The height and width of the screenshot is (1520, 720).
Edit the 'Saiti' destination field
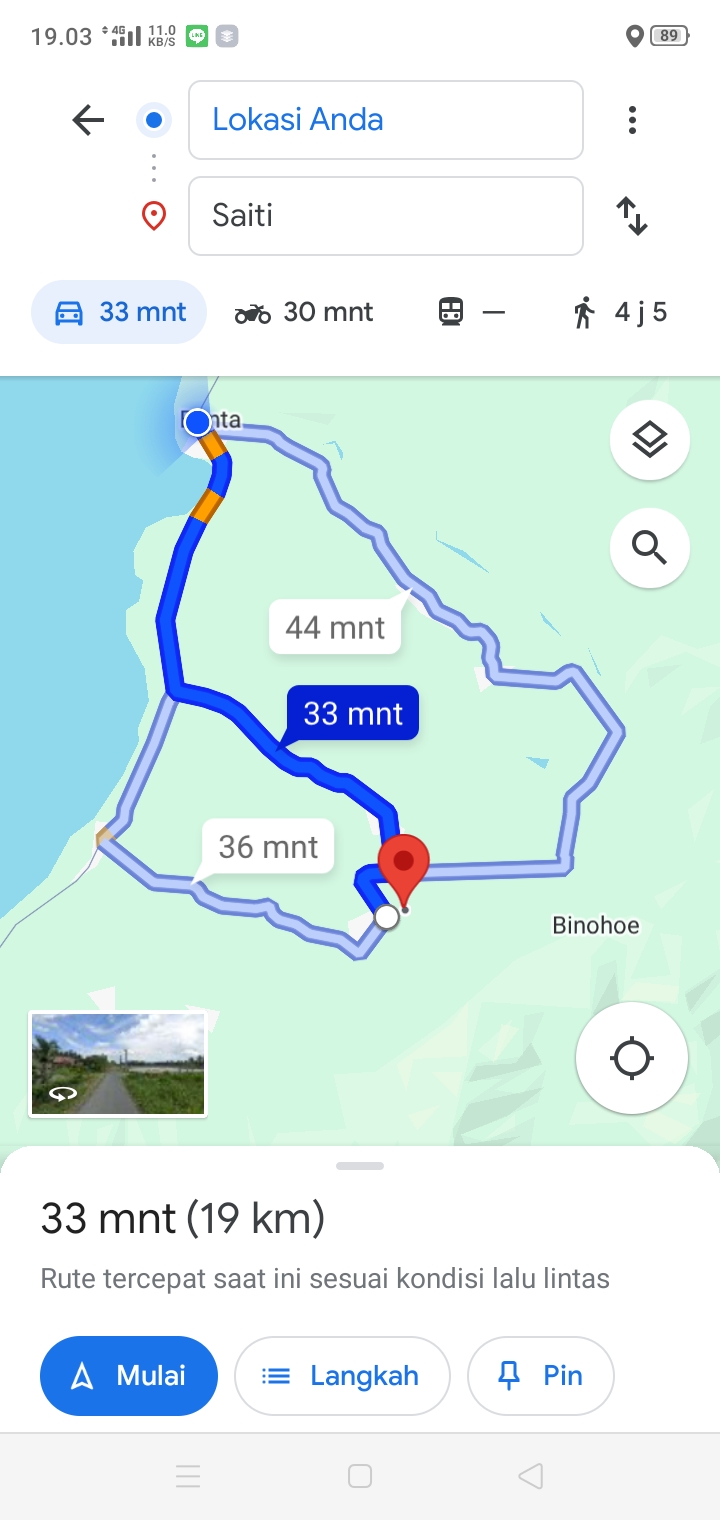pyautogui.click(x=386, y=216)
